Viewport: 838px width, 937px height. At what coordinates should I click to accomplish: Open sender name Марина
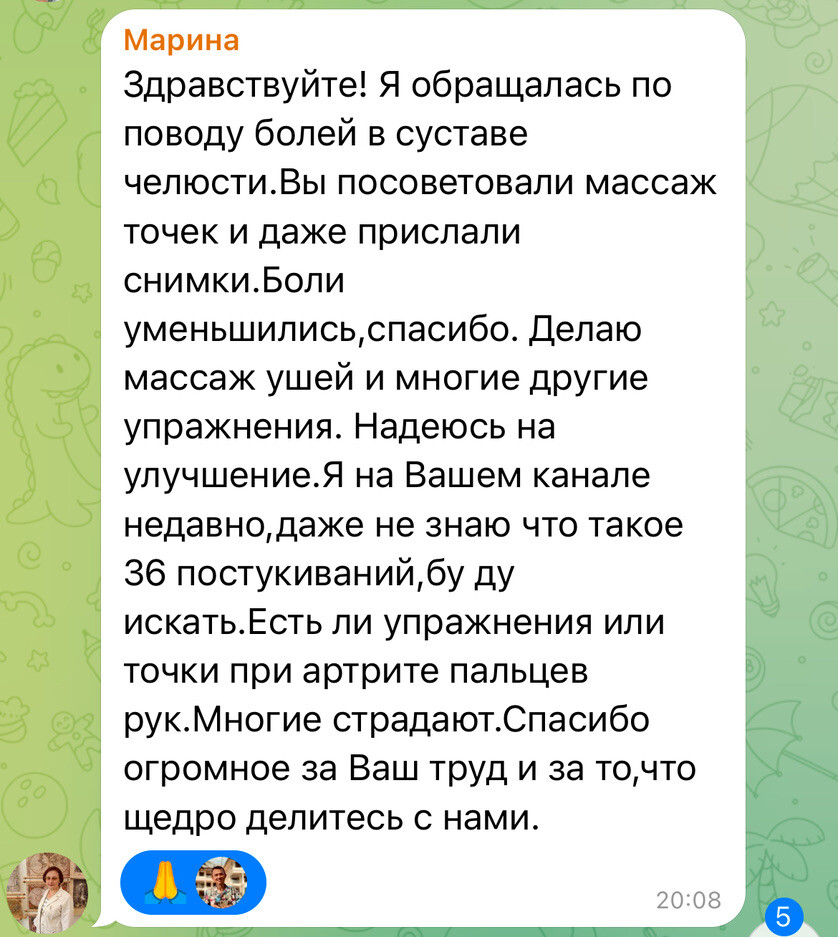[x=181, y=40]
